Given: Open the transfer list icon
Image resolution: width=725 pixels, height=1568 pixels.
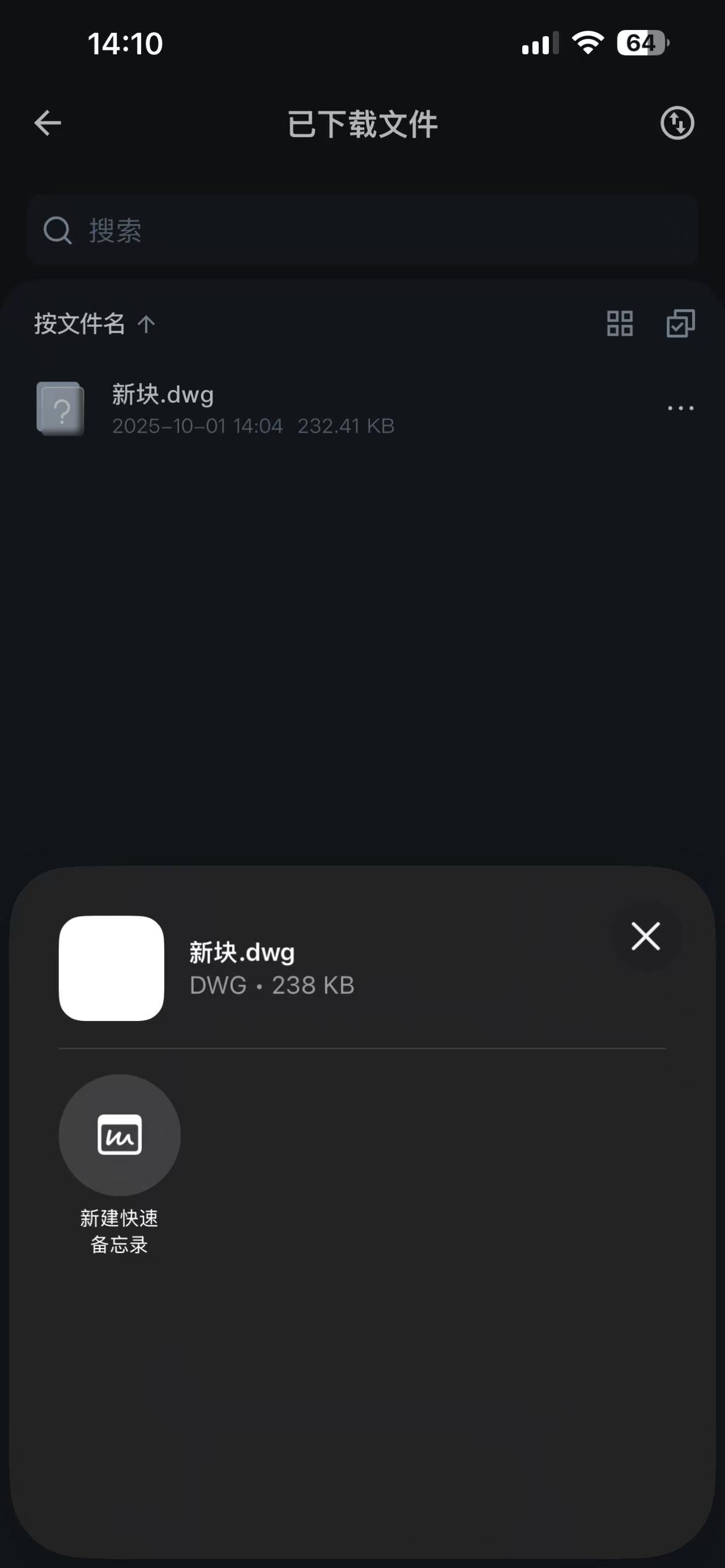Looking at the screenshot, I should click(677, 123).
